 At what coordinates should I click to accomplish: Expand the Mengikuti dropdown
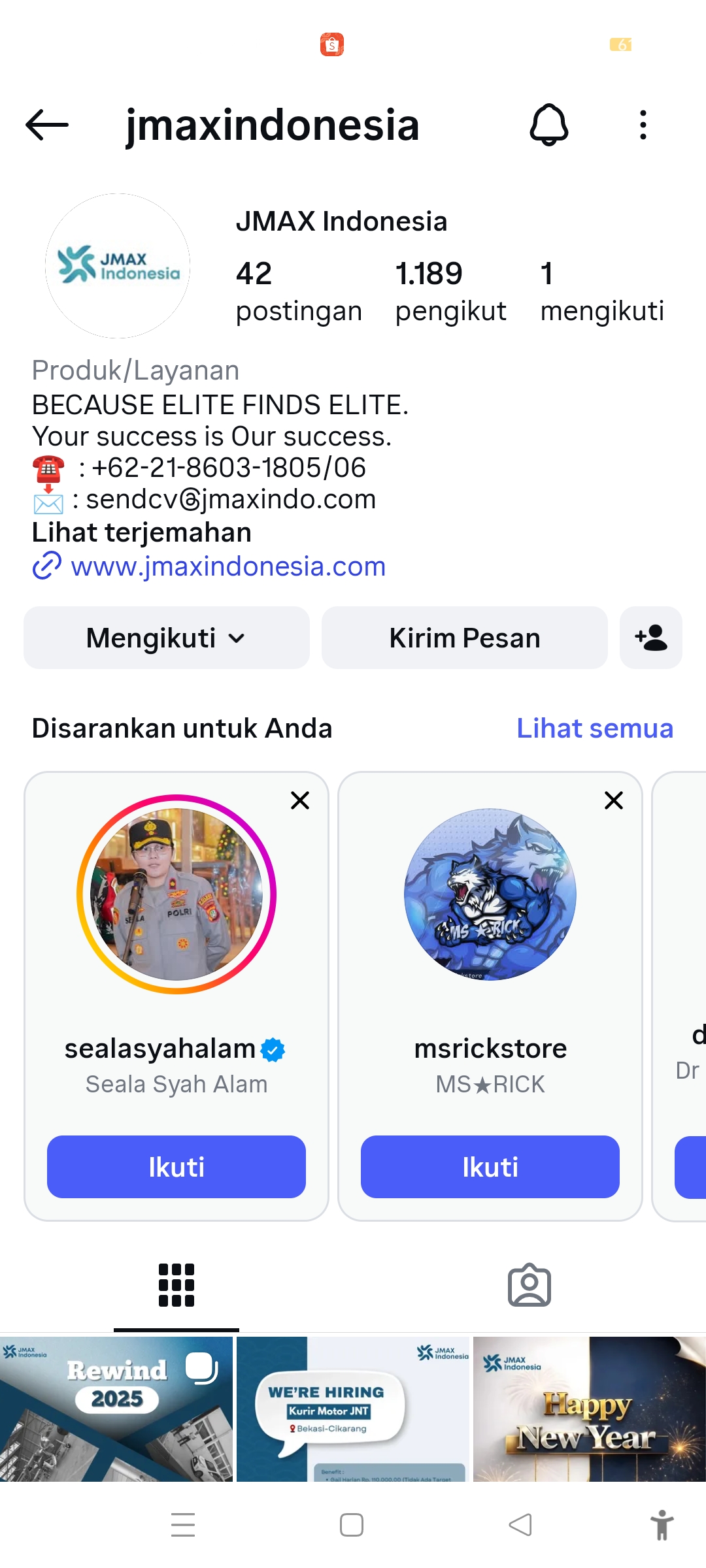point(167,638)
